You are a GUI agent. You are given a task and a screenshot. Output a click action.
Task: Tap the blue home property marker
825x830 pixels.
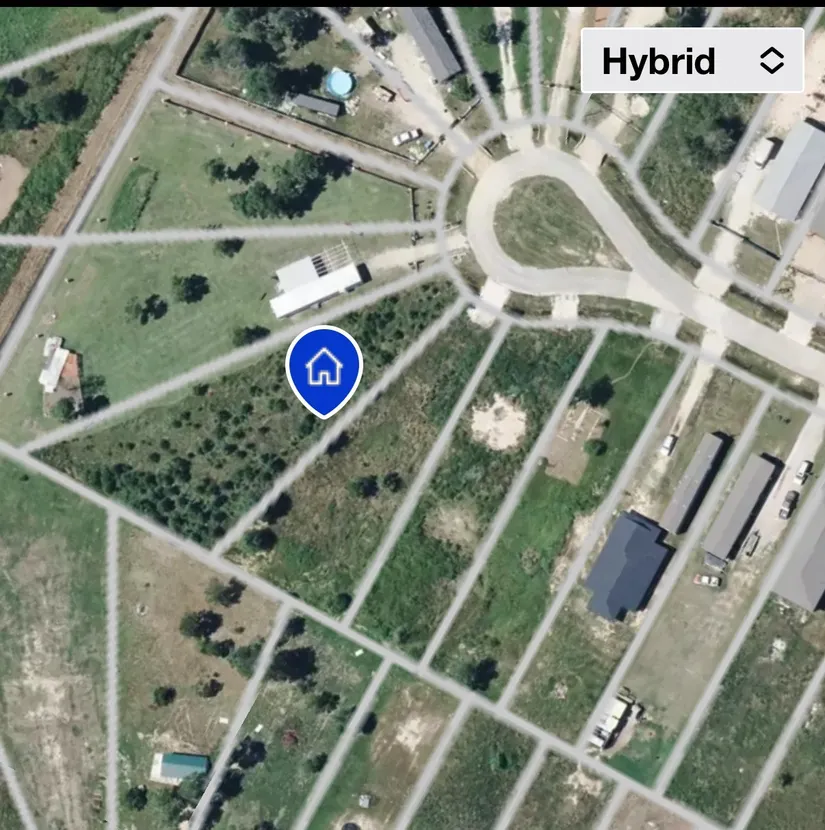pos(323,367)
